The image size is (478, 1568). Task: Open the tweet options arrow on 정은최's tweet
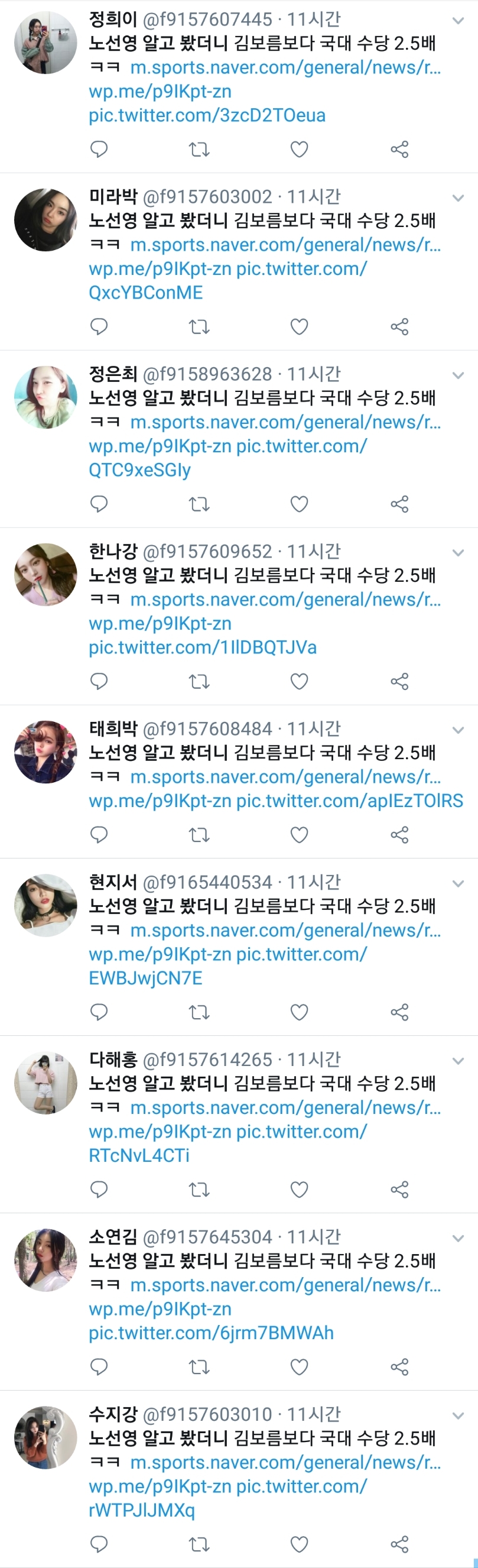(458, 375)
